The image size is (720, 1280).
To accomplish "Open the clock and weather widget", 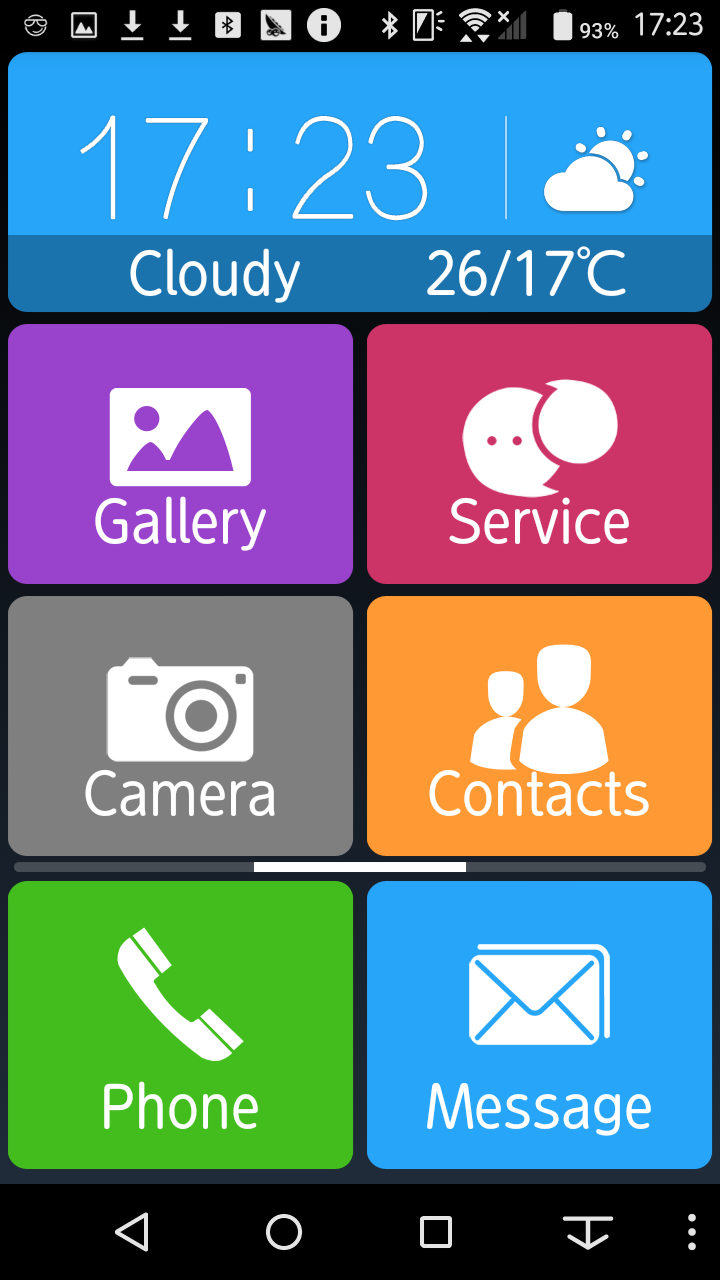I will point(359,182).
